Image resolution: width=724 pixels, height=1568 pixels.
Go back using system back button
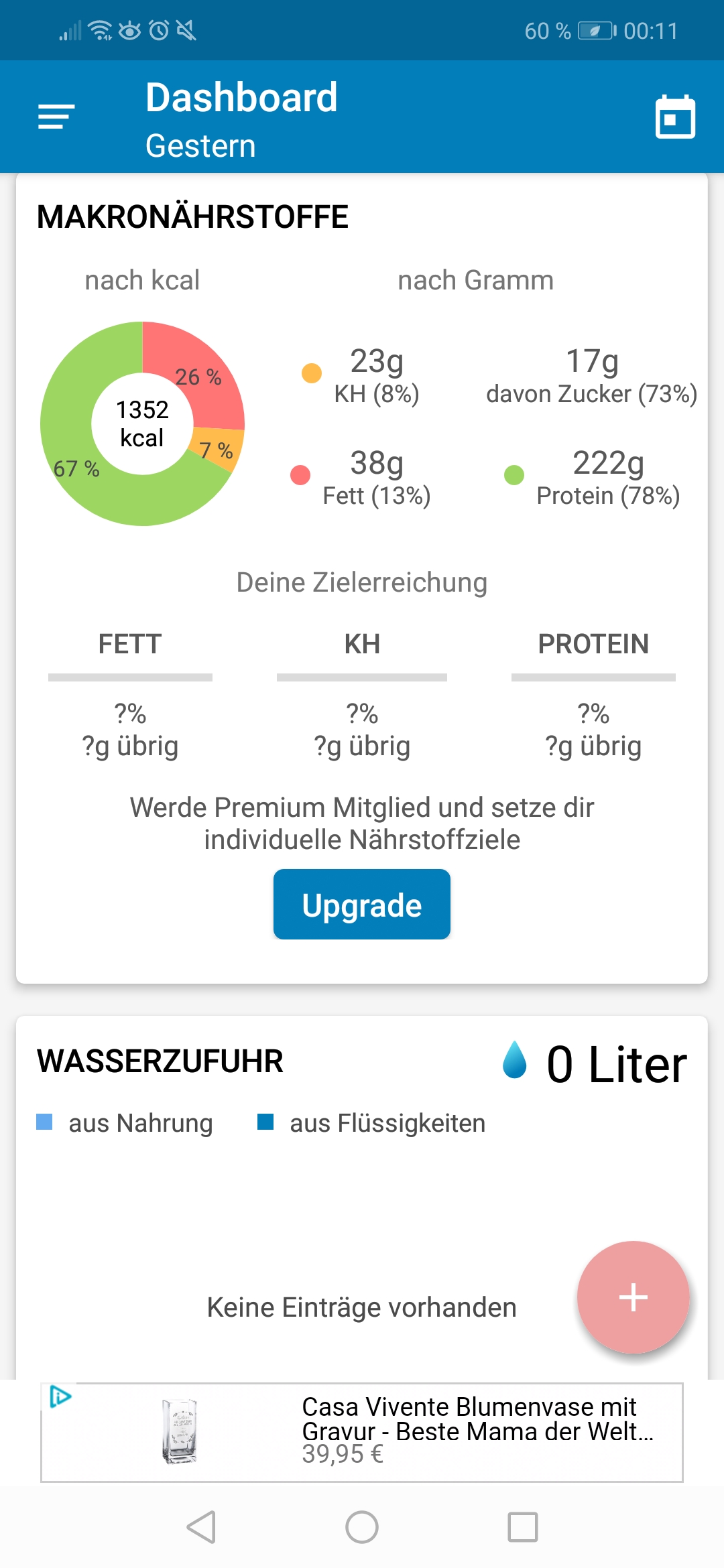click(201, 1527)
